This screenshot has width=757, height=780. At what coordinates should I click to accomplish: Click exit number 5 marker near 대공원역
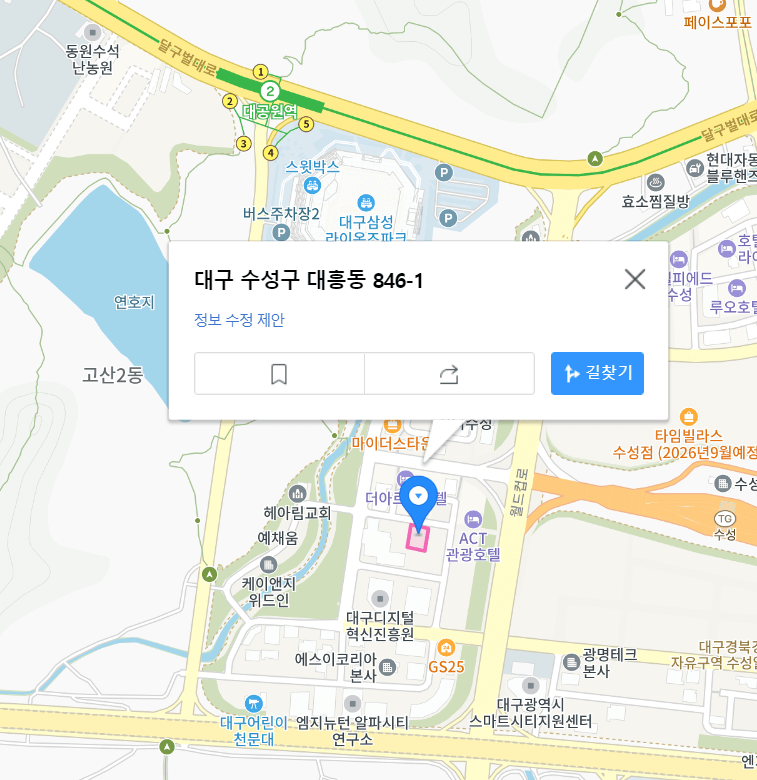point(306,124)
